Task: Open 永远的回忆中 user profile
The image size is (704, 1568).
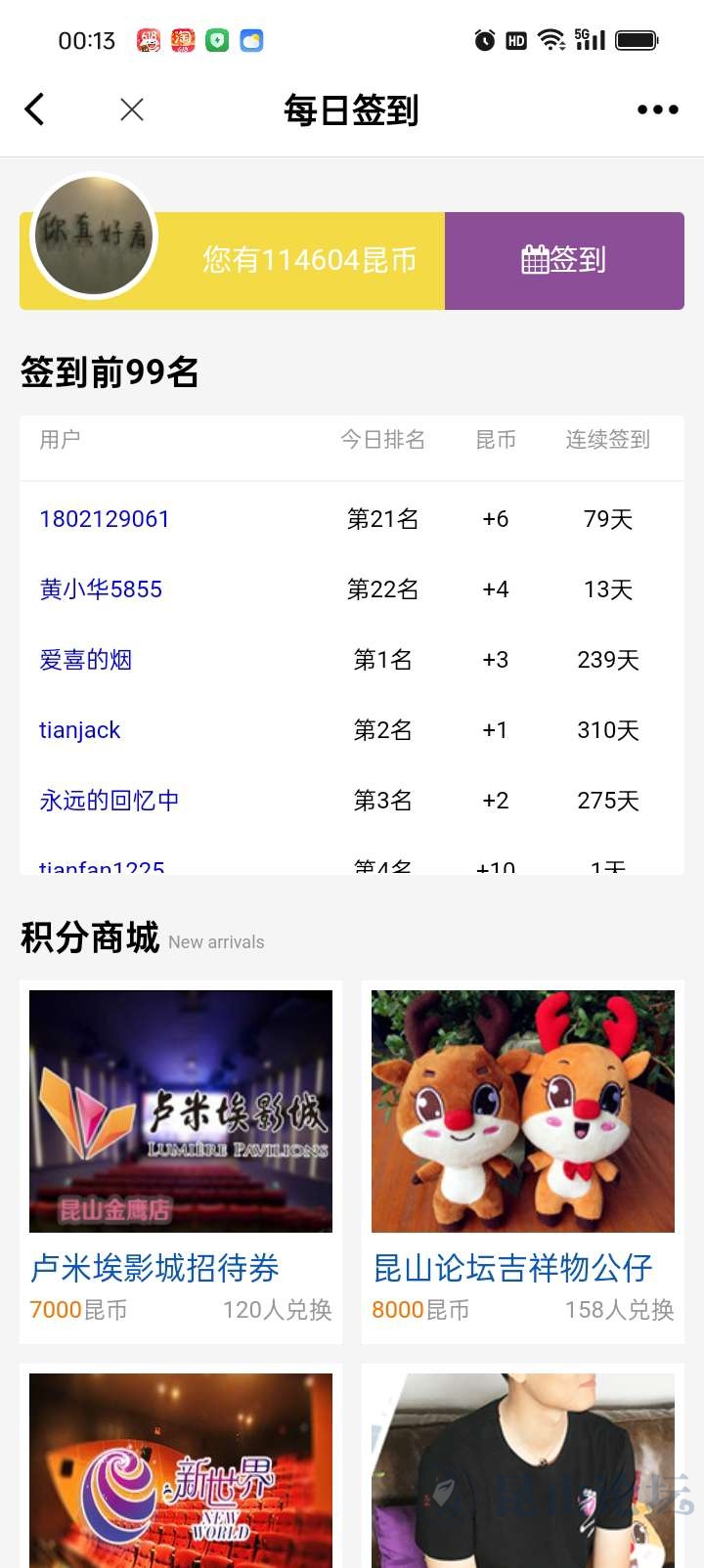Action: (110, 801)
